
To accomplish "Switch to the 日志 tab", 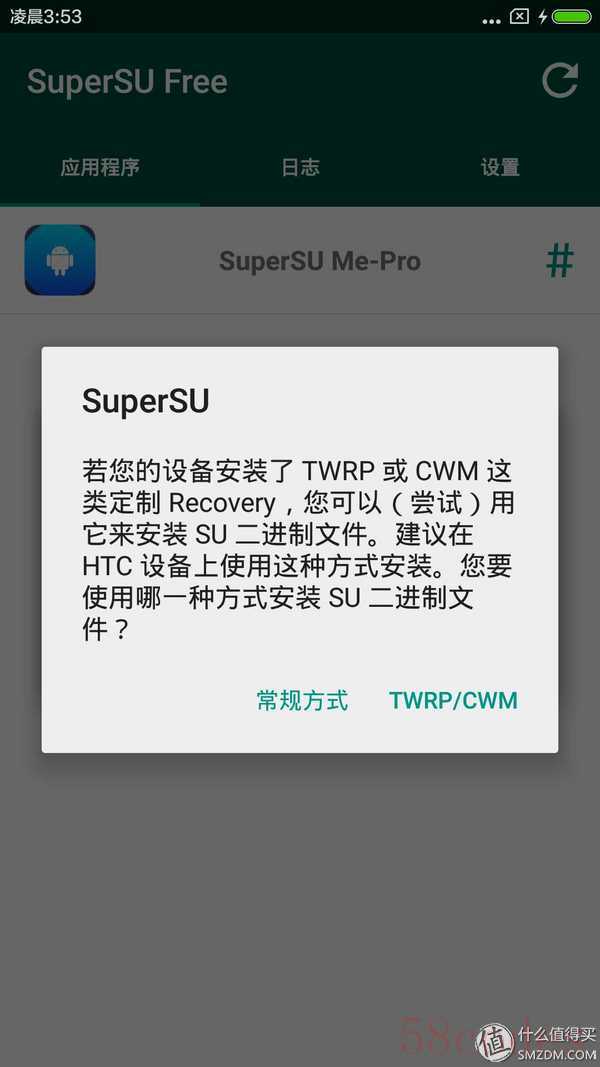I will [300, 167].
